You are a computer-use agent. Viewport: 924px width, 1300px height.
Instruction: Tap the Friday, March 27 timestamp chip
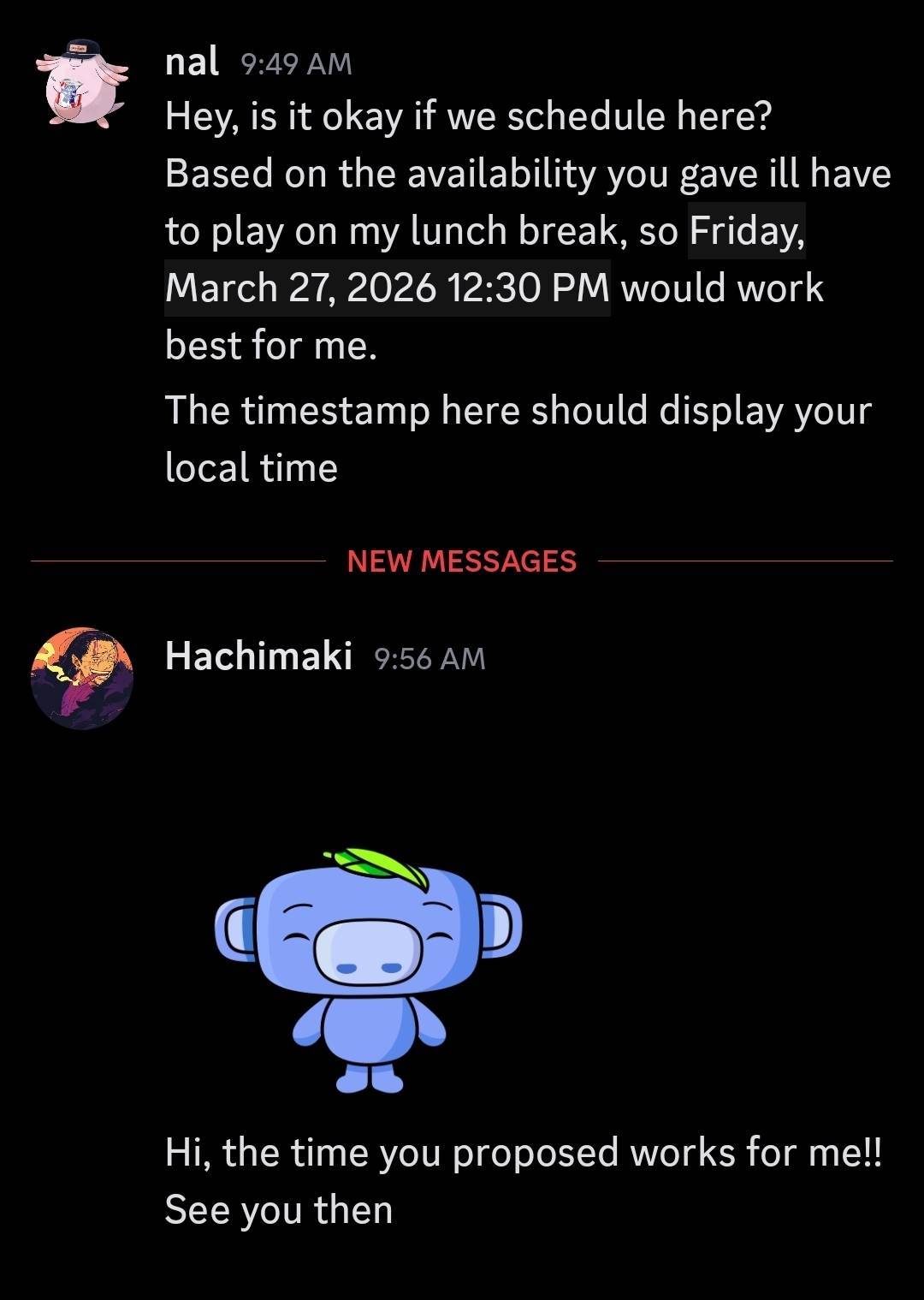[x=387, y=288]
